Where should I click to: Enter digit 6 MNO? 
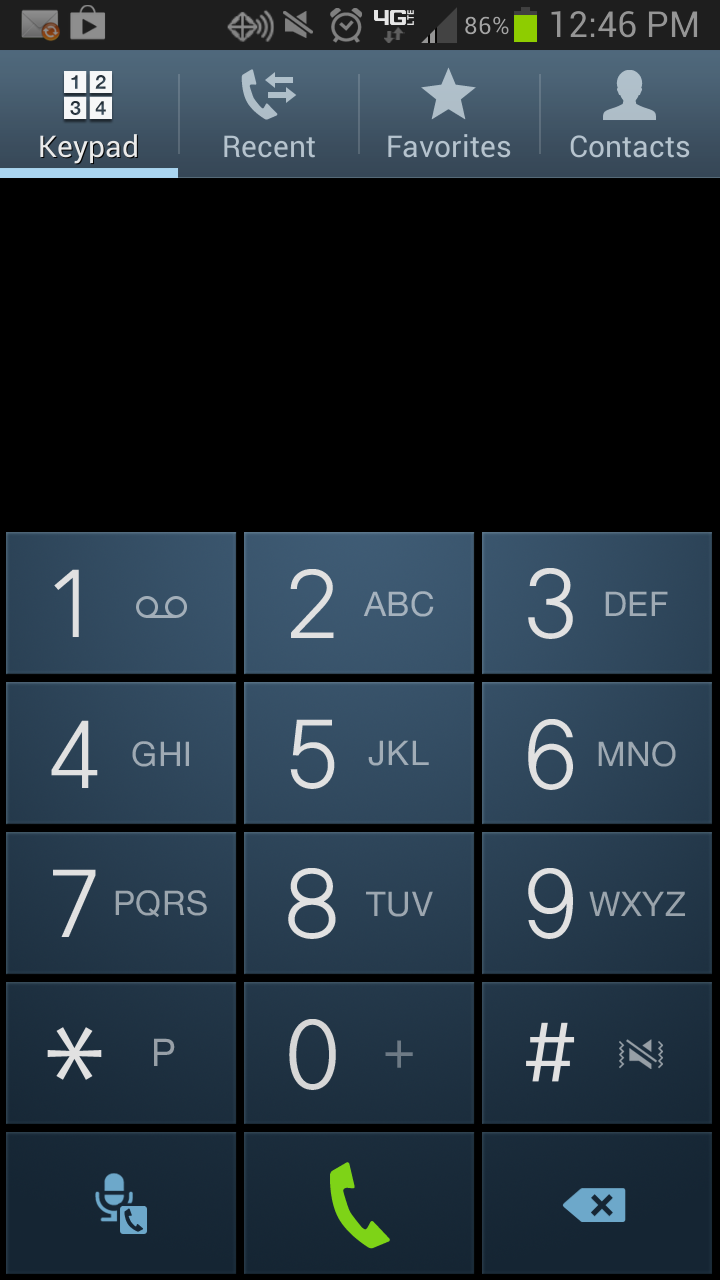click(x=597, y=753)
